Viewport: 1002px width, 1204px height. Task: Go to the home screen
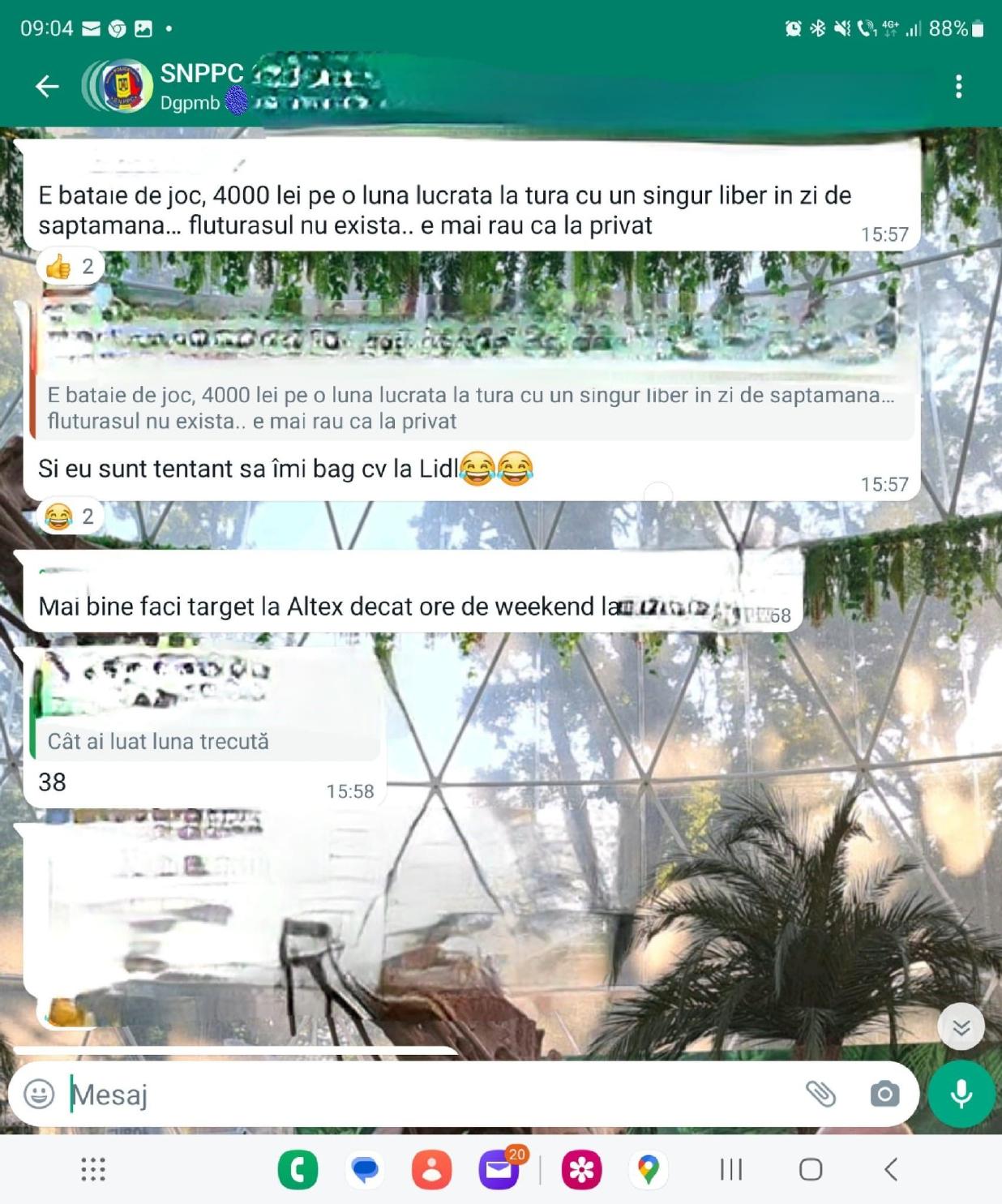[x=811, y=1169]
